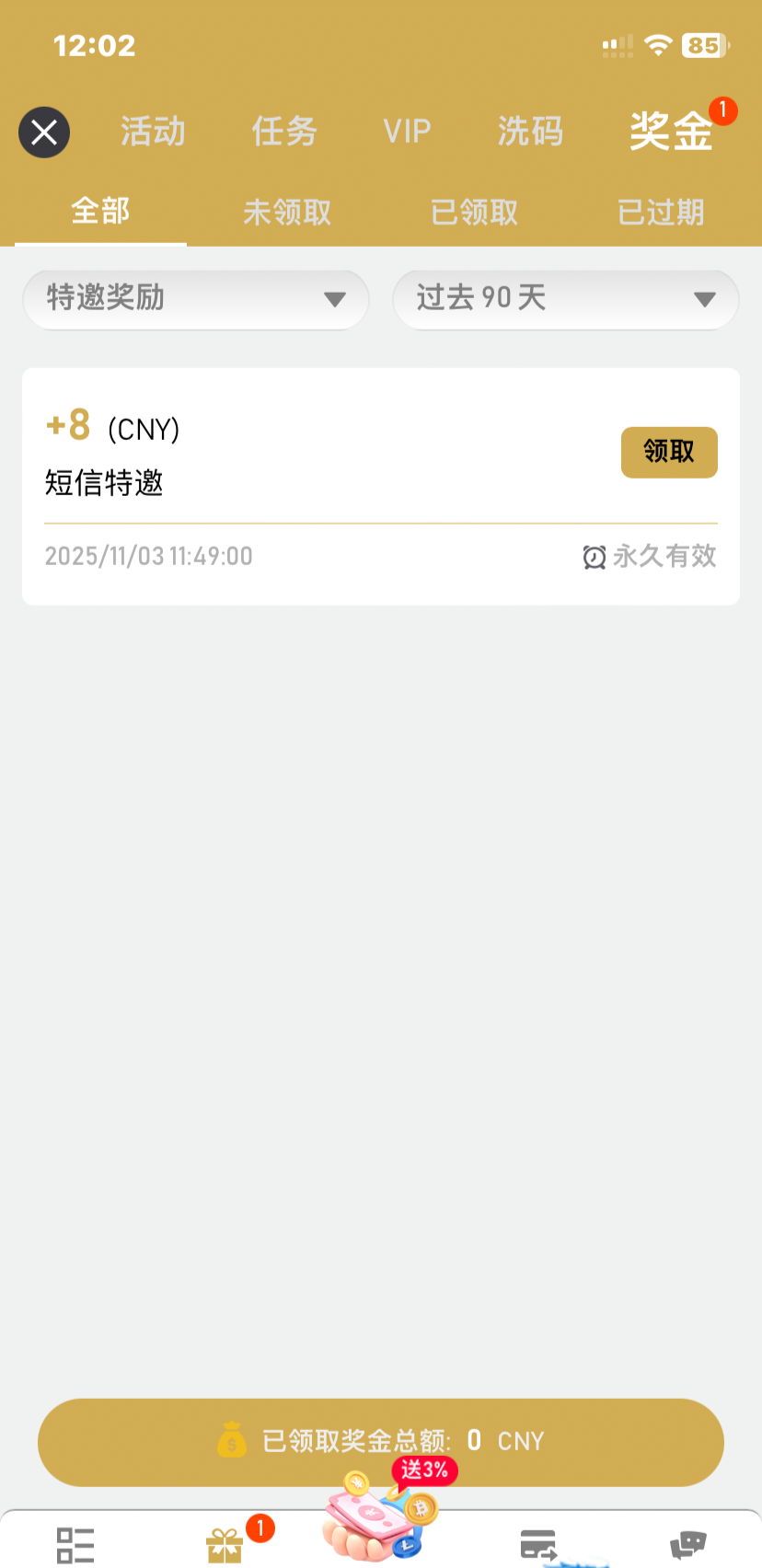Filter by 未领取 bonuses
The width and height of the screenshot is (762, 1568).
(287, 213)
